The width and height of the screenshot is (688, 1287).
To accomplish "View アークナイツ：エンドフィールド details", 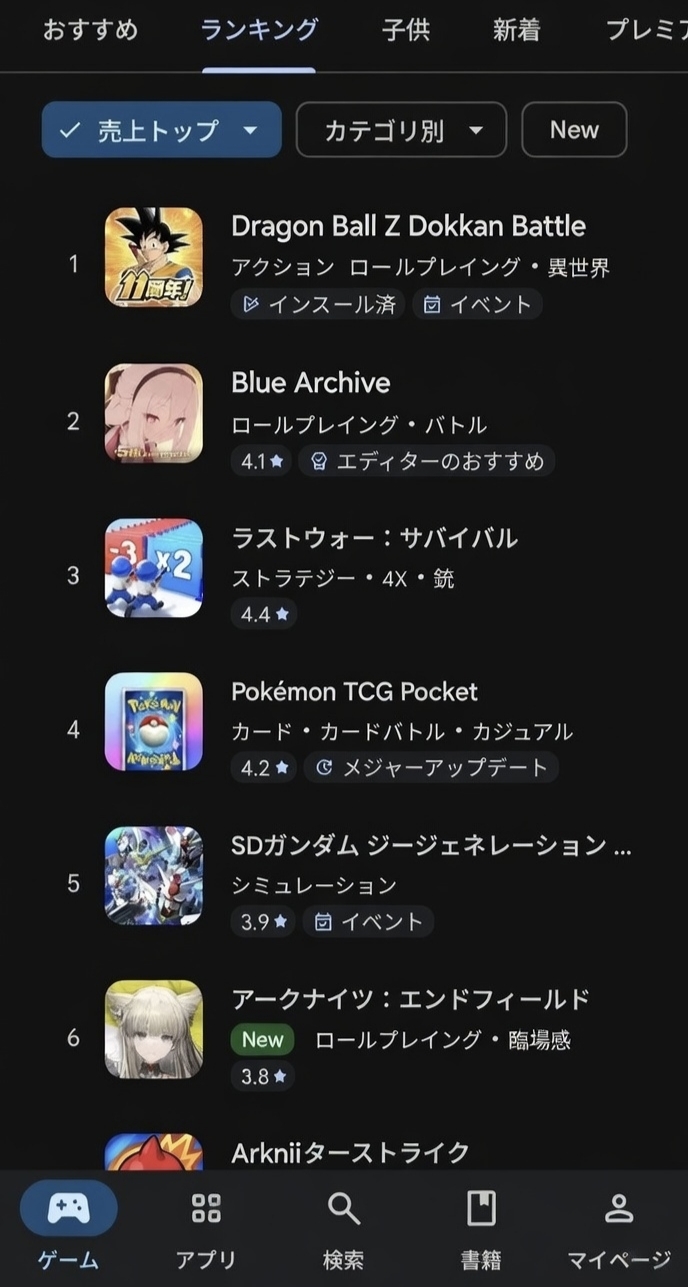I will click(410, 999).
